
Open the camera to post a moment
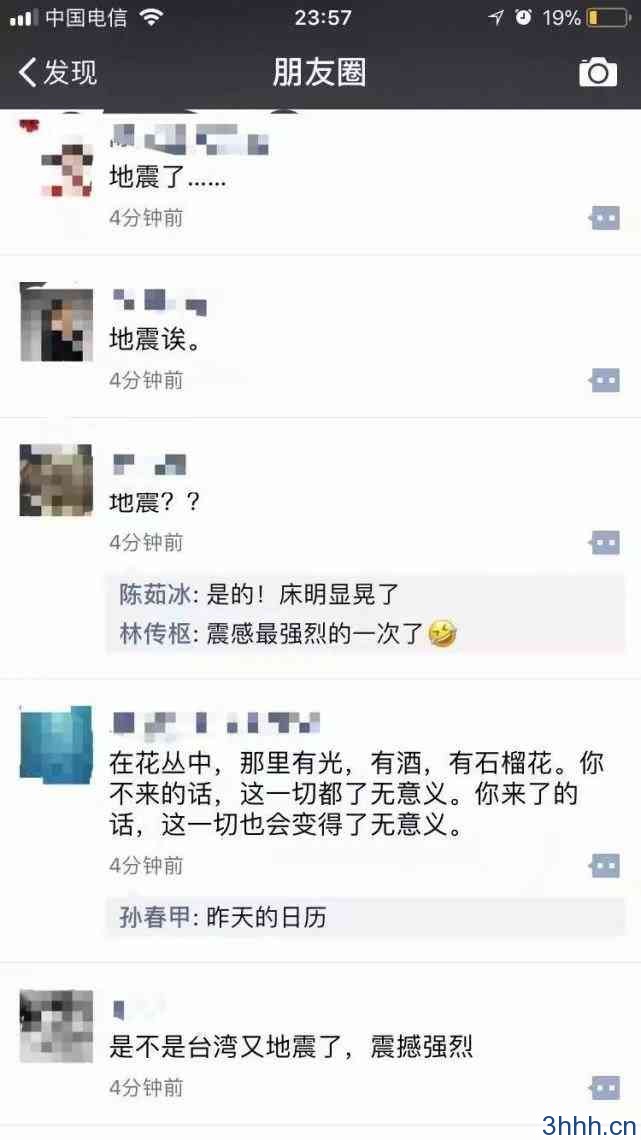point(597,73)
